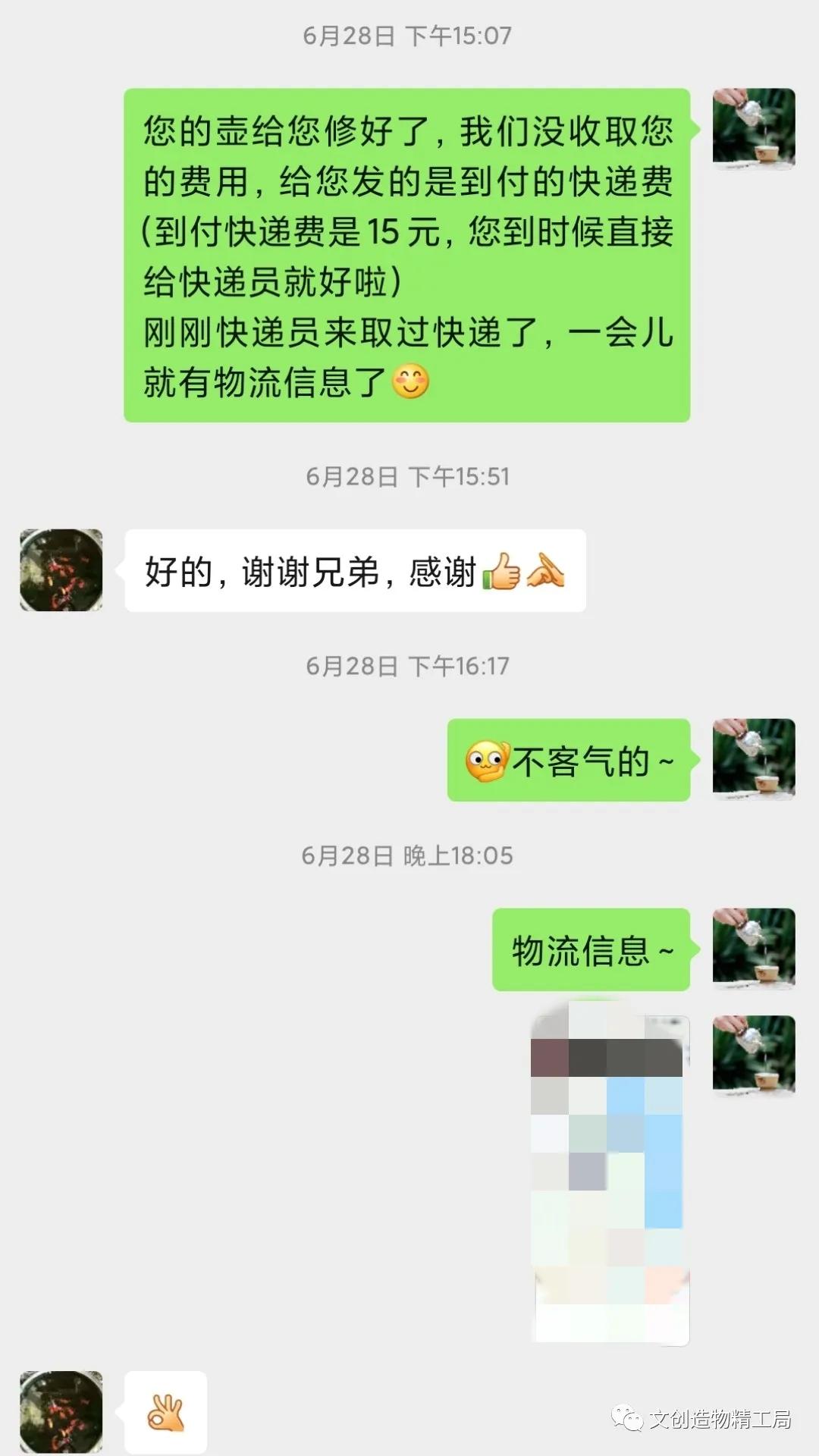Click the teapot avatar beside the green message

(x=752, y=129)
